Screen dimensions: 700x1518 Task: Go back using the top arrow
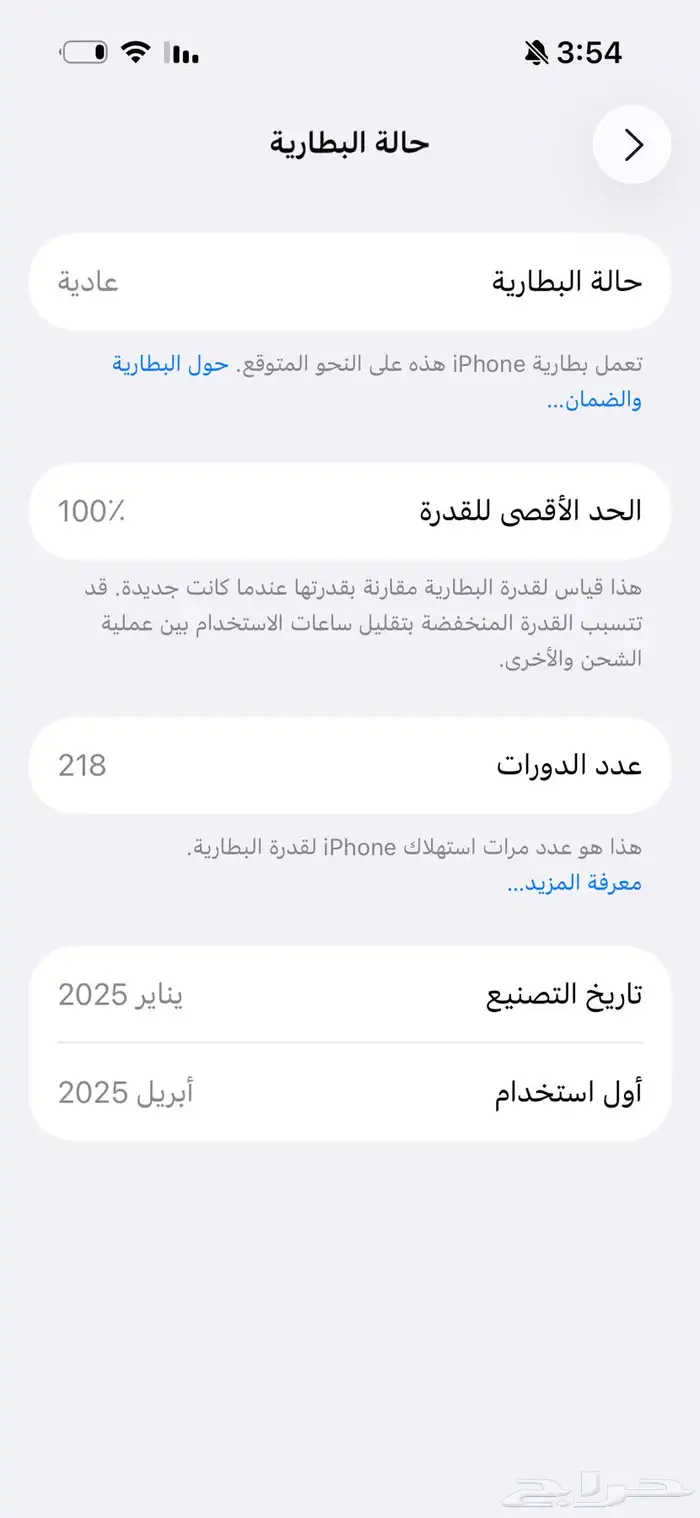[x=632, y=146]
